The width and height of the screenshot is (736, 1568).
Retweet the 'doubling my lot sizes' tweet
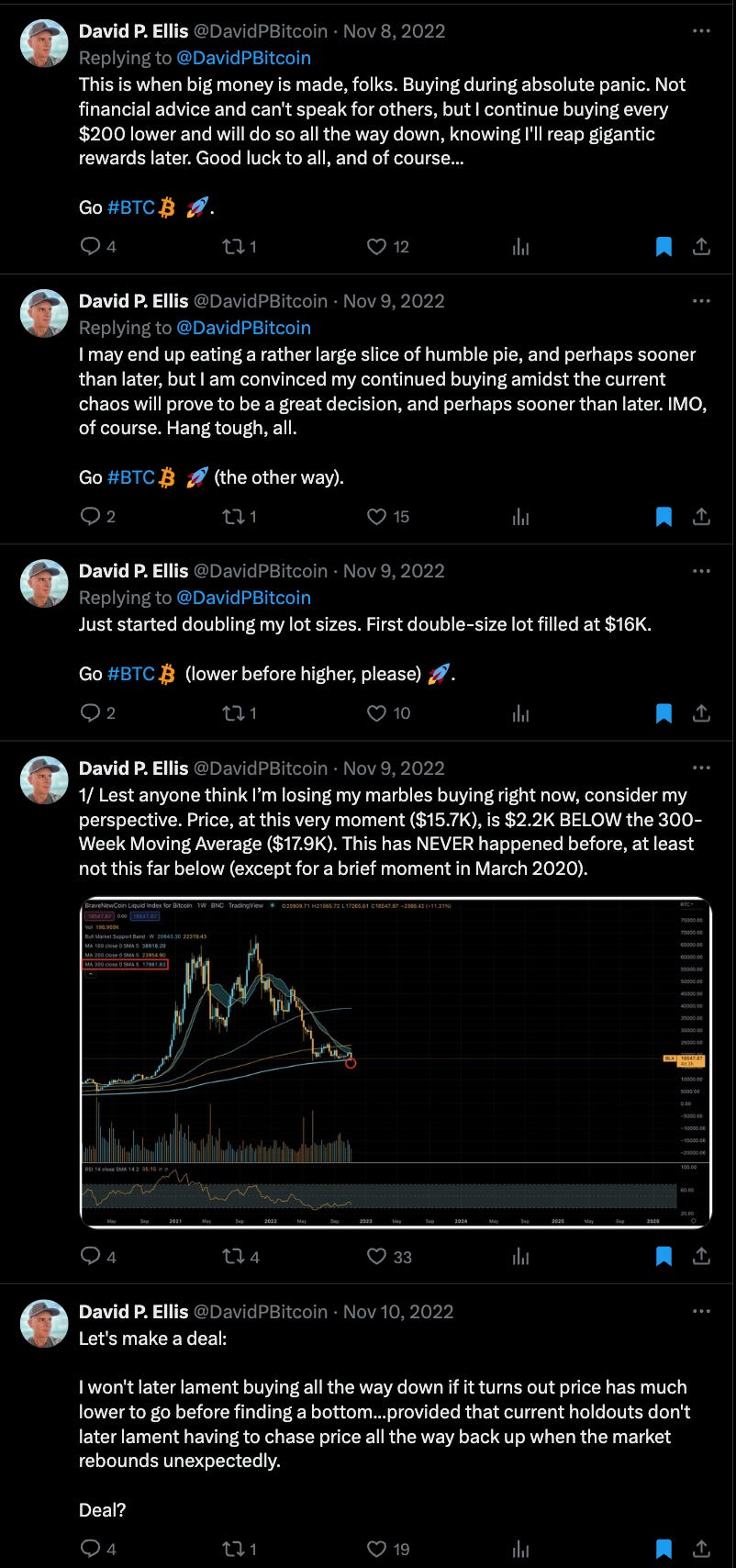233,712
